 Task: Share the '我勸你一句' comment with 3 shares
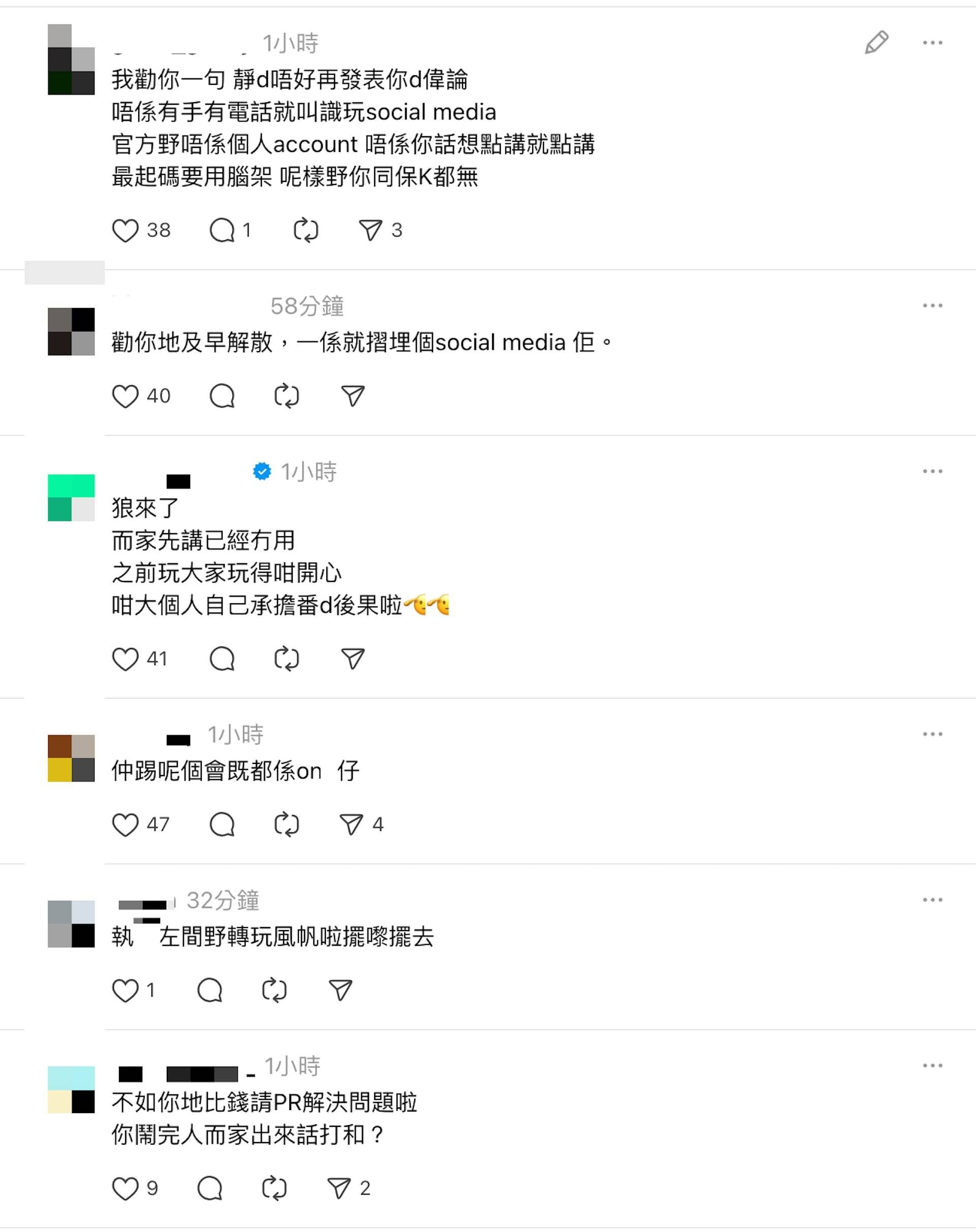pos(370,230)
